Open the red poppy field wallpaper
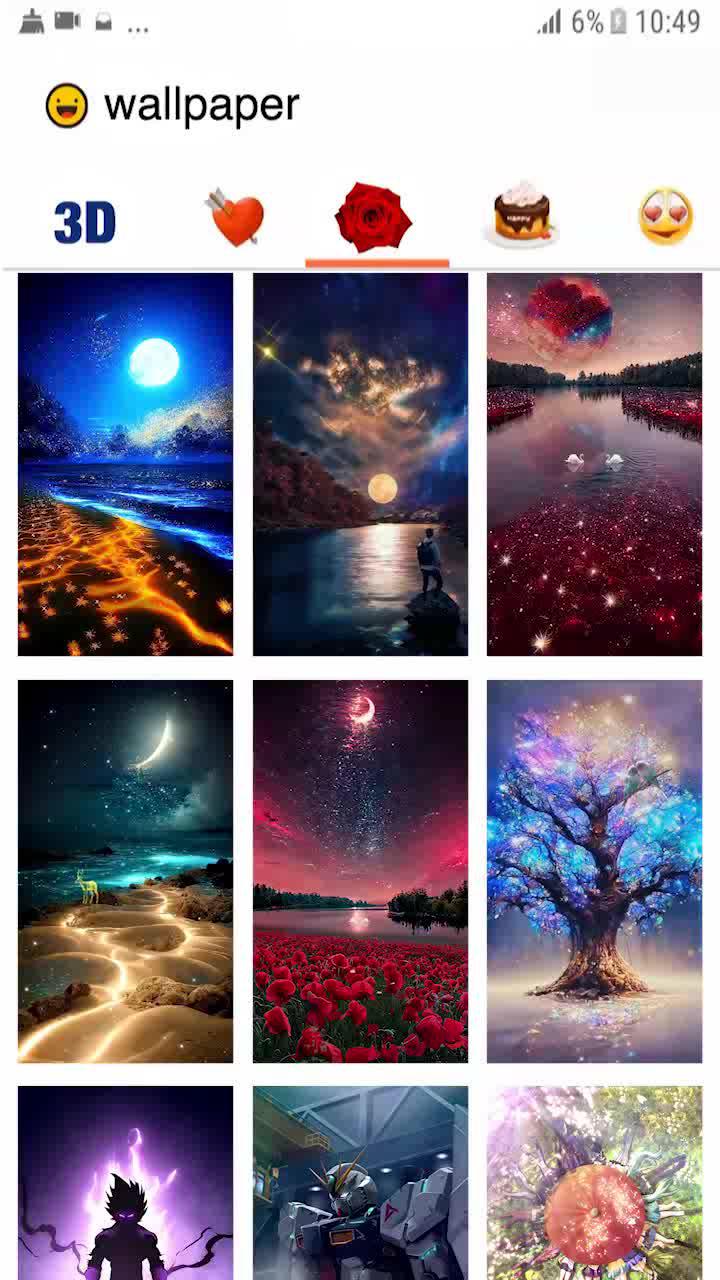 (x=360, y=870)
